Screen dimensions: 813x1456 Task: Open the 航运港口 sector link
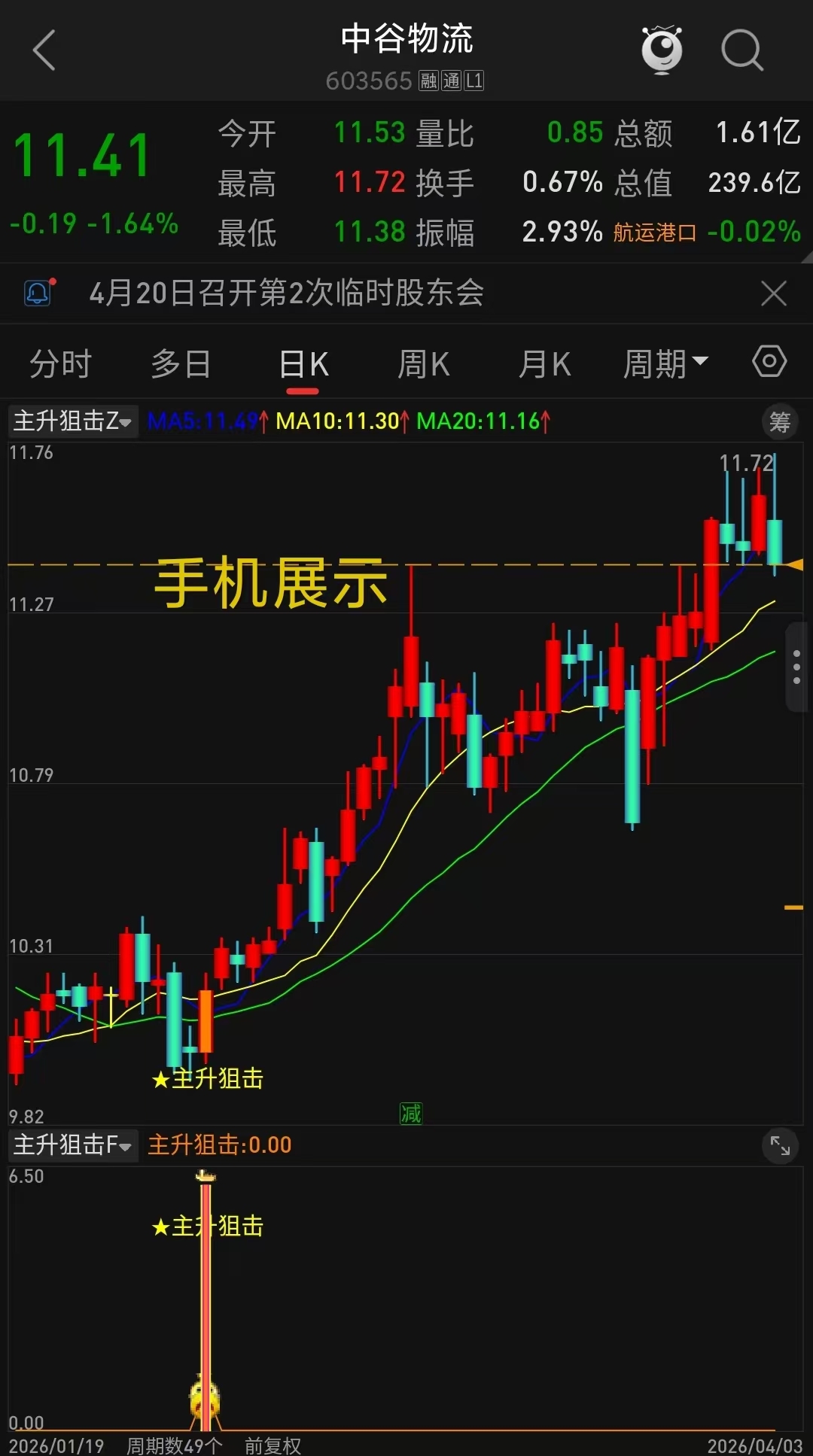point(654,233)
